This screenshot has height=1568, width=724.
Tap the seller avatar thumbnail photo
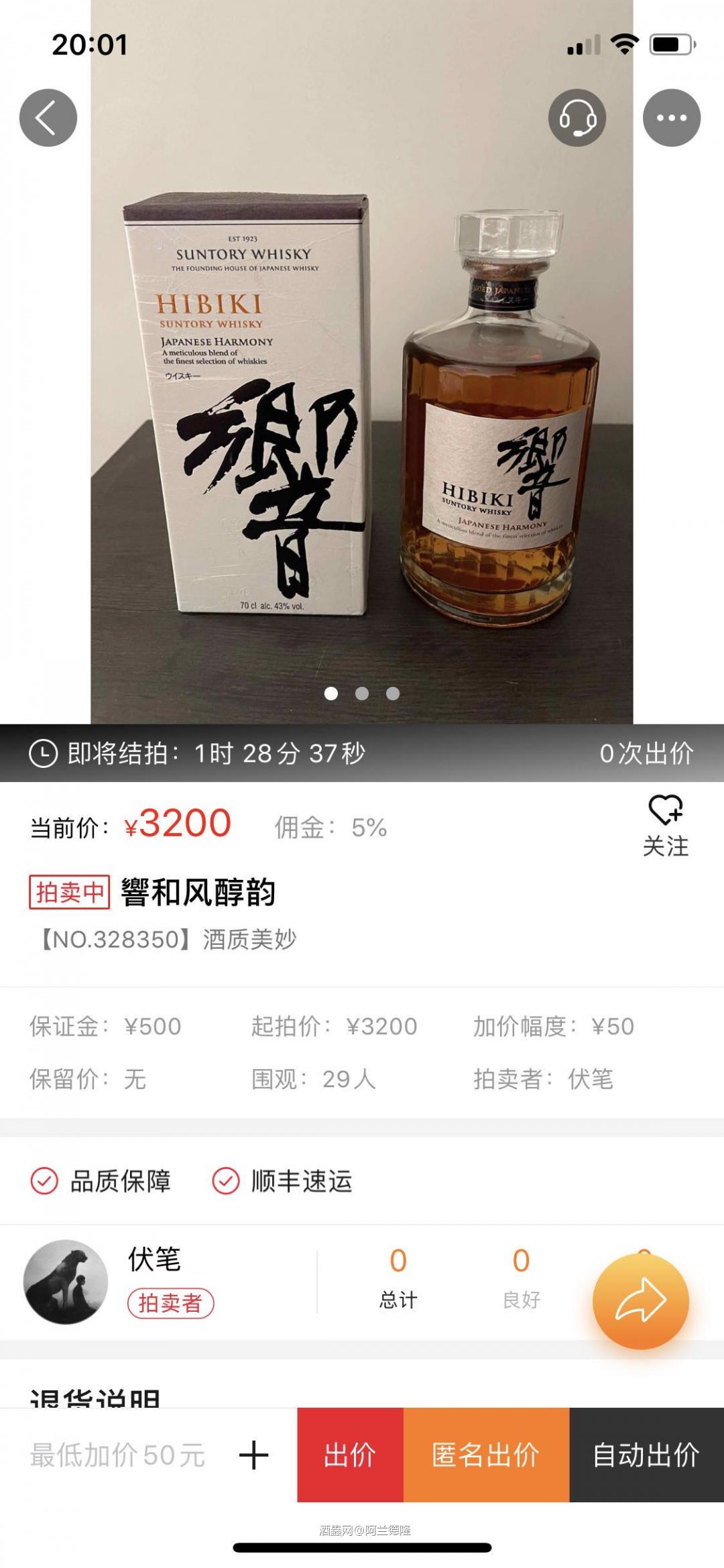[x=68, y=1282]
